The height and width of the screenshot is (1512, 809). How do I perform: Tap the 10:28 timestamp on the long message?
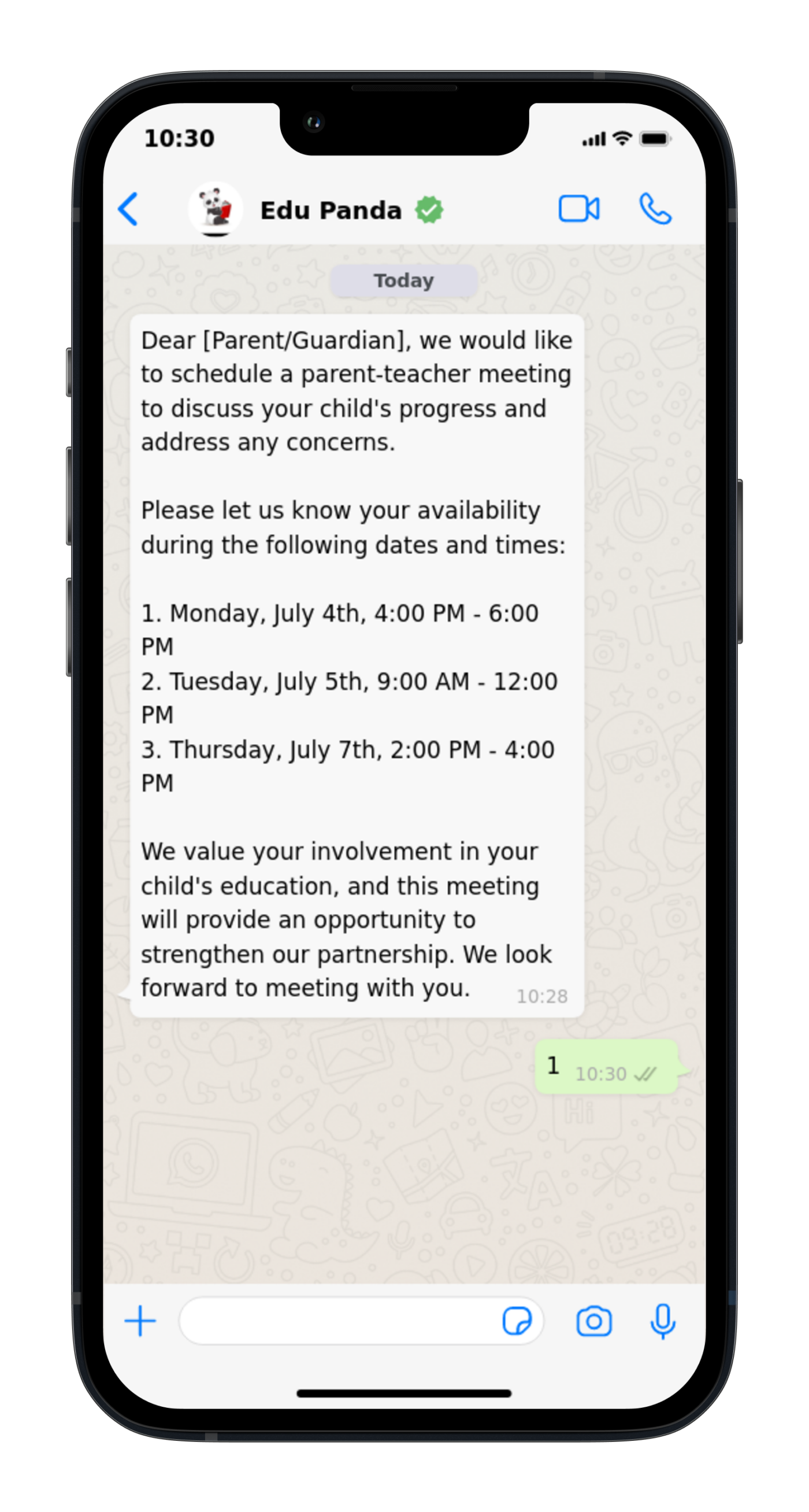pyautogui.click(x=541, y=996)
